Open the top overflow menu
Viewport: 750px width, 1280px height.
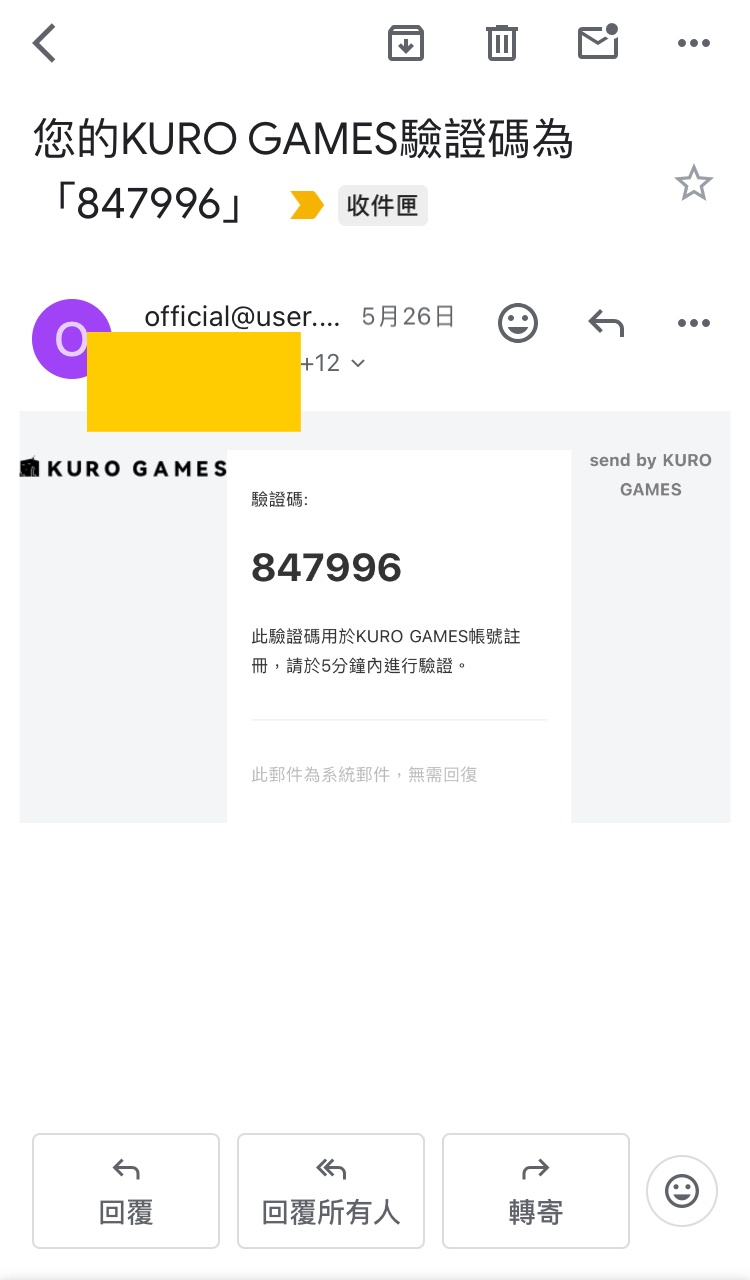pyautogui.click(x=693, y=43)
